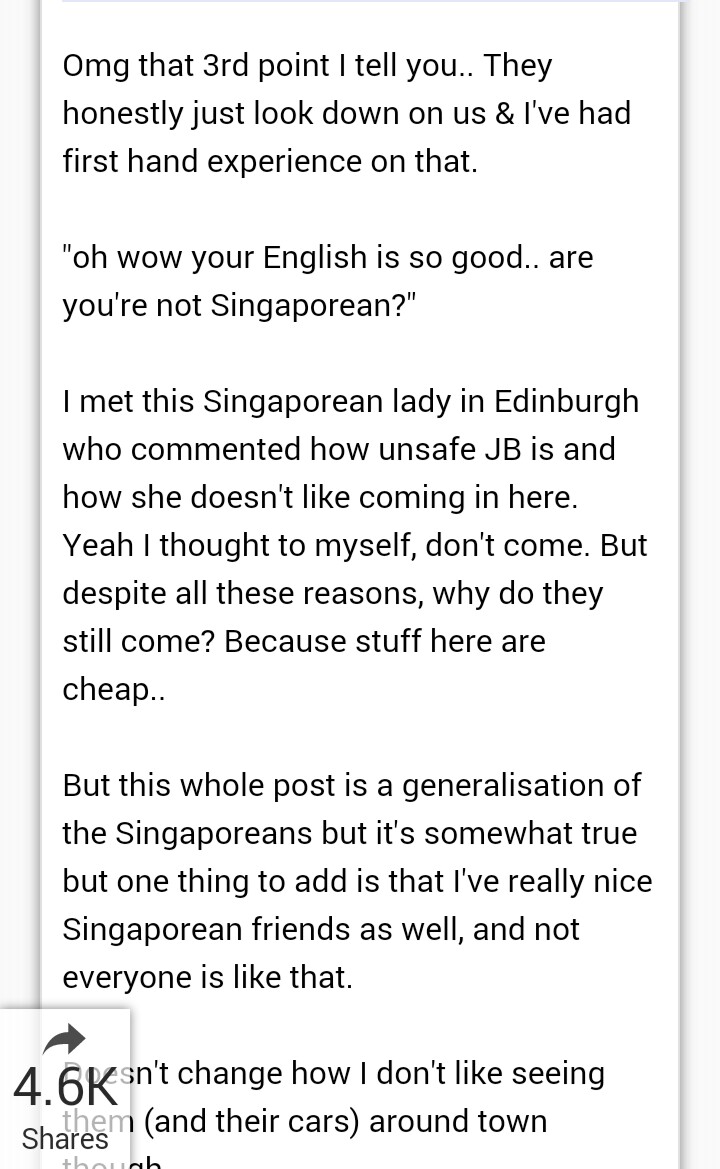Tap the 4.6K Shares button
The height and width of the screenshot is (1169, 720).
click(65, 1088)
